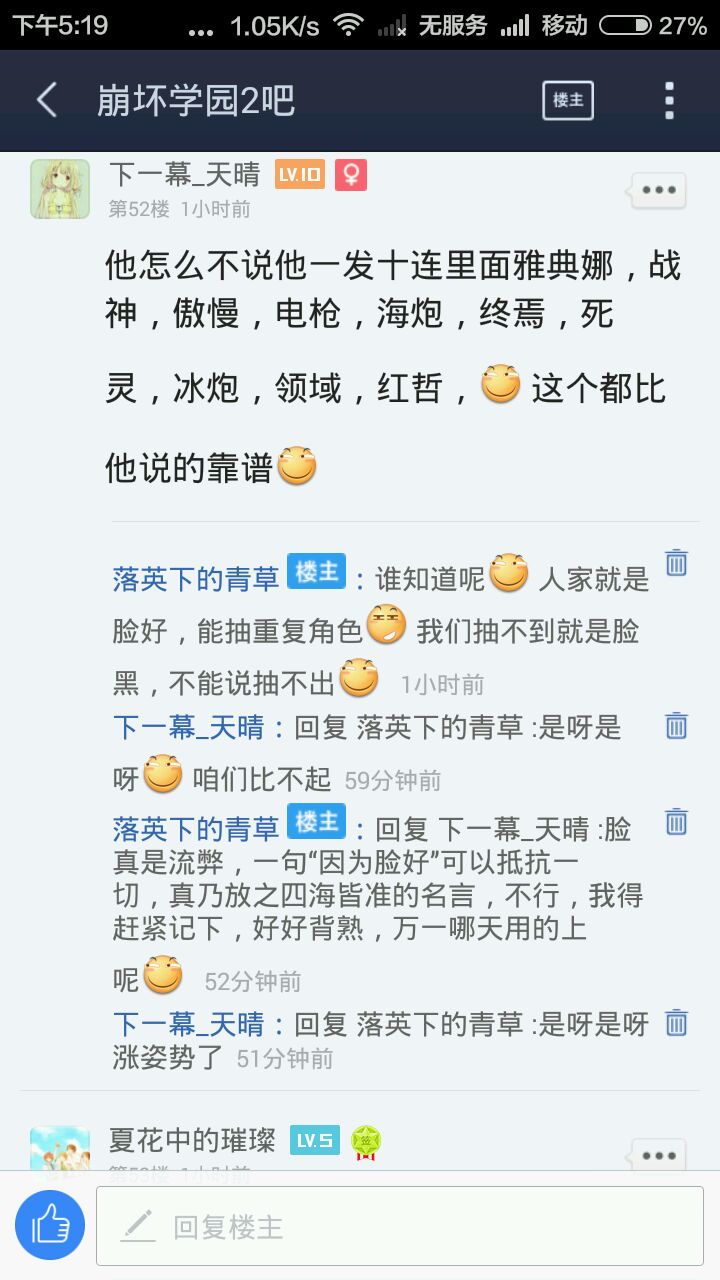The width and height of the screenshot is (720, 1280).
Task: Delete the reply ending 涨姿势了
Action: pos(677,1022)
